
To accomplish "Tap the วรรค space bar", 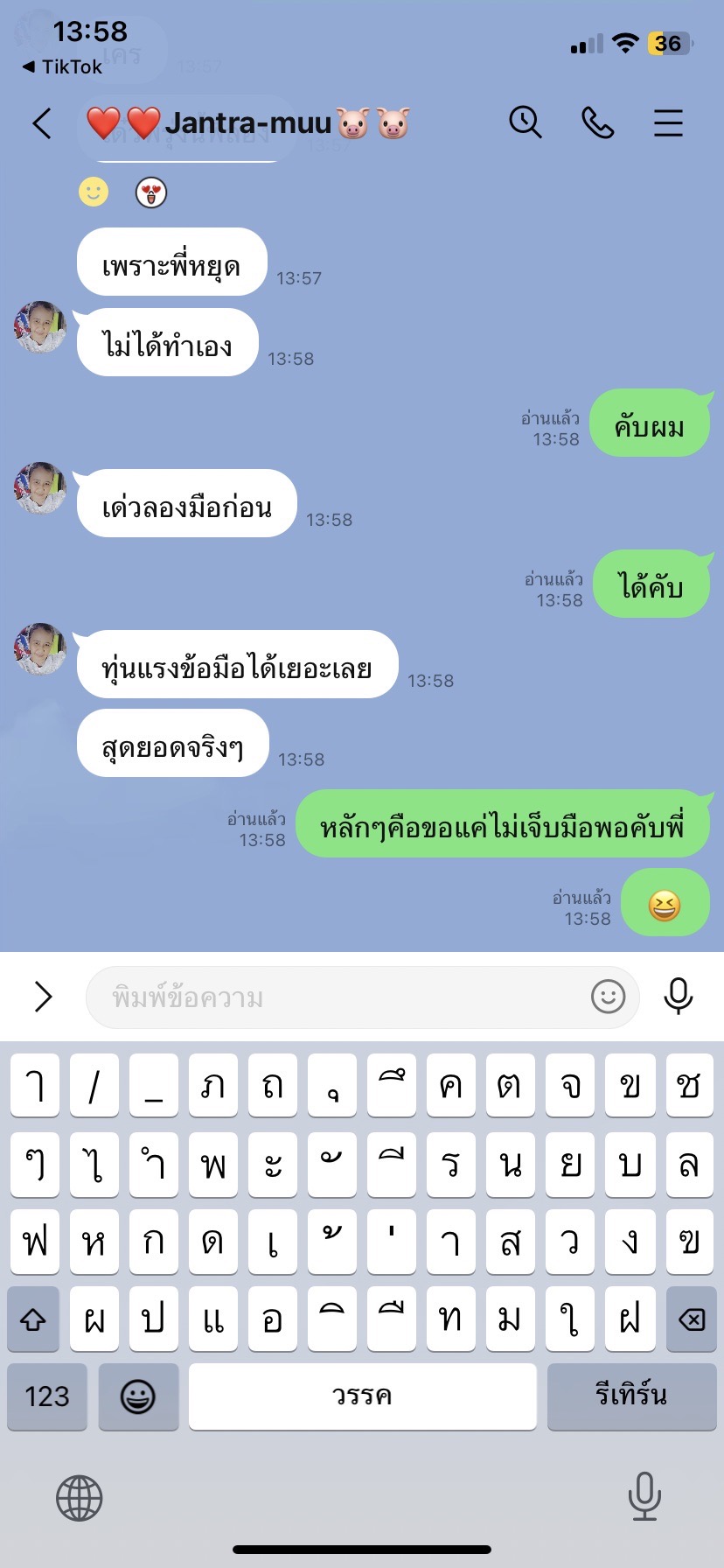I will click(x=362, y=1396).
